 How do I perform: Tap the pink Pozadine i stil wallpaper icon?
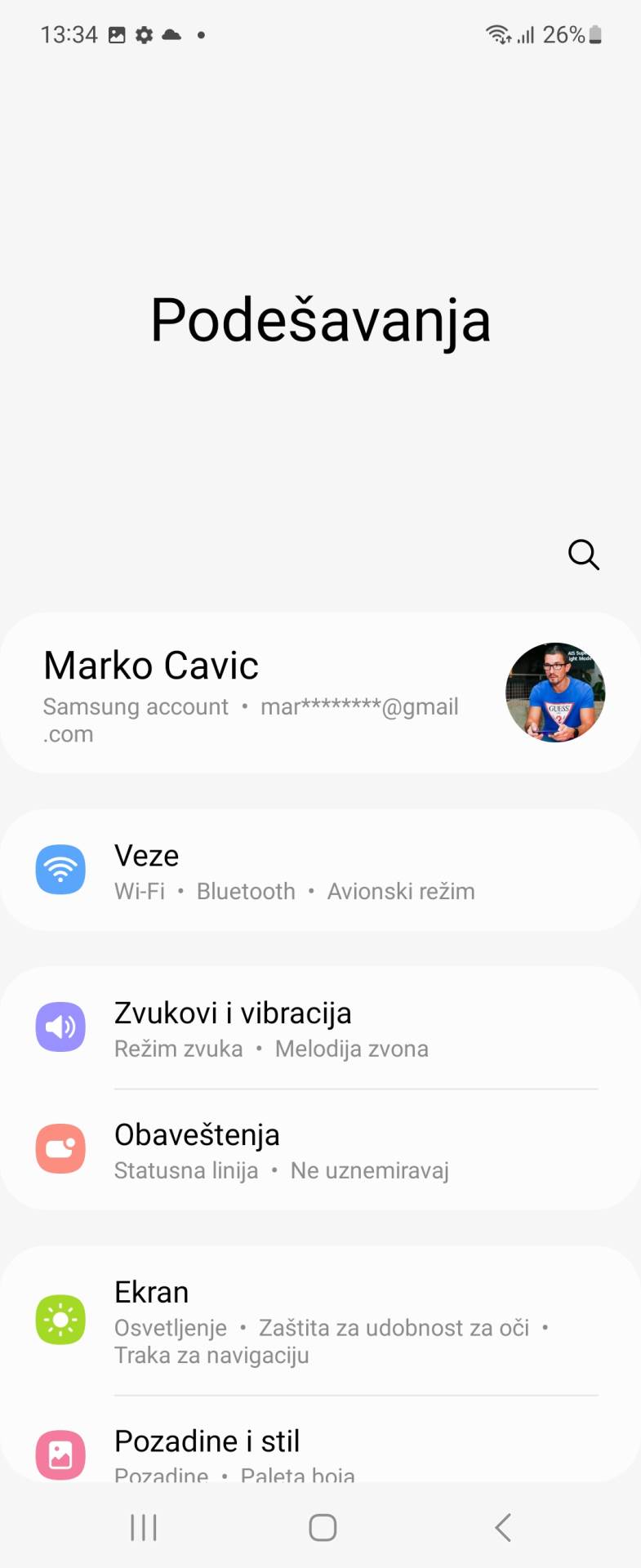pyautogui.click(x=60, y=1454)
